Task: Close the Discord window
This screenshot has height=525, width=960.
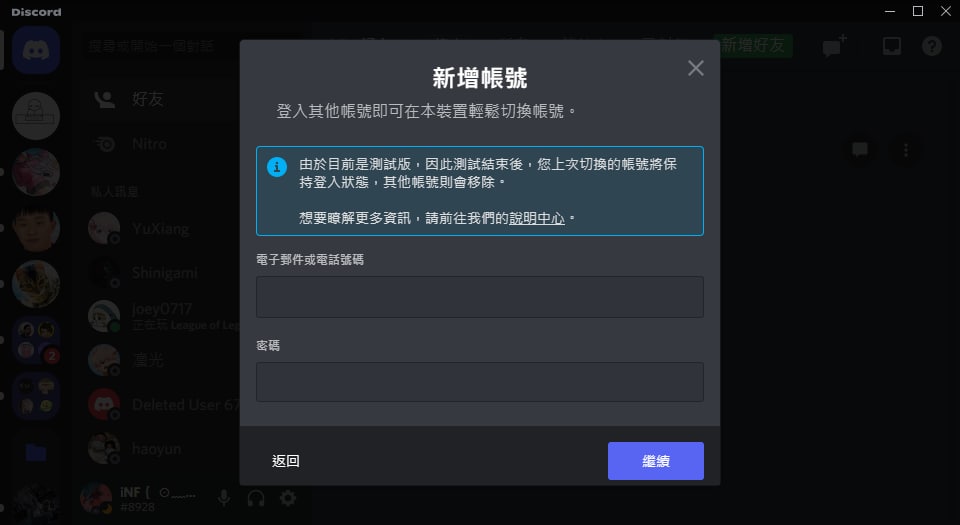Action: [x=945, y=11]
